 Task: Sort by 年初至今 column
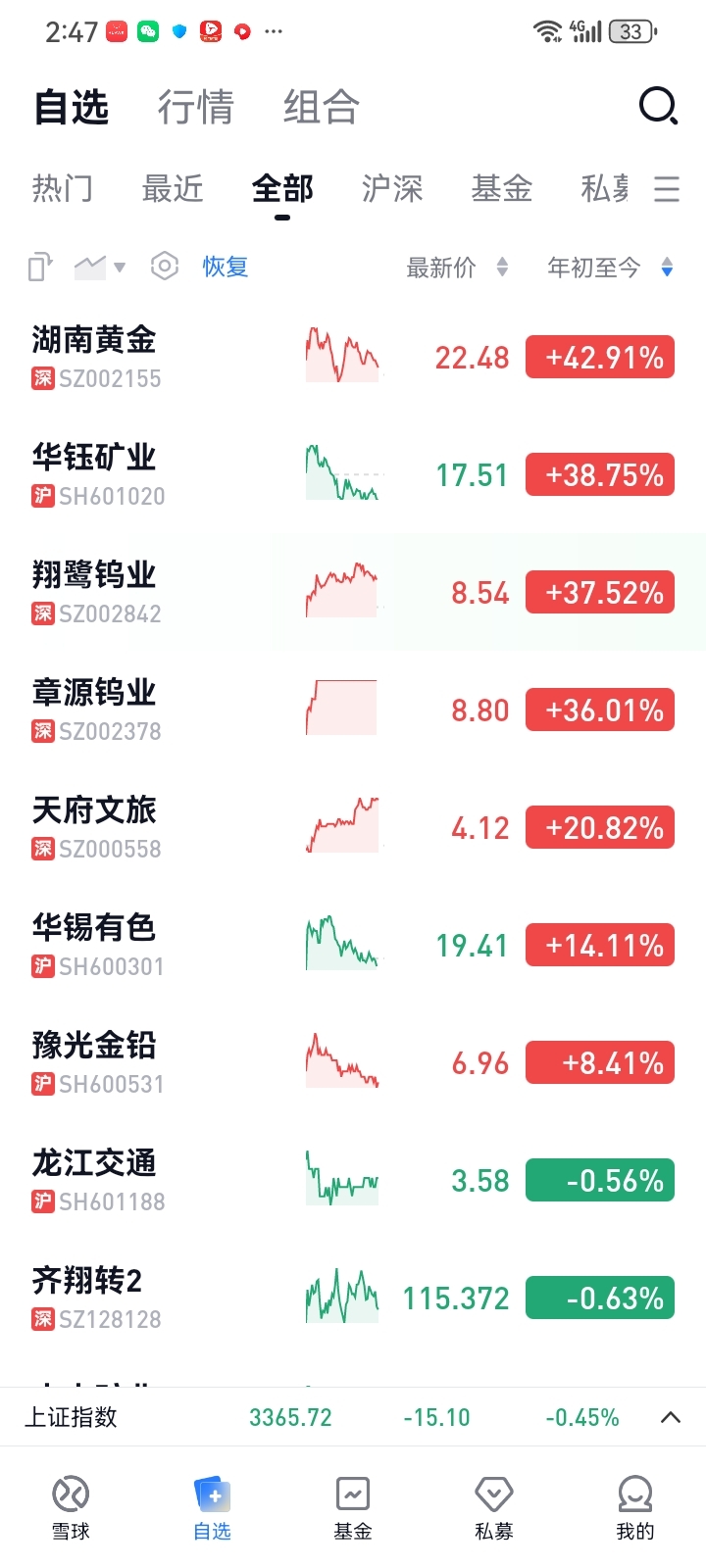(x=610, y=267)
